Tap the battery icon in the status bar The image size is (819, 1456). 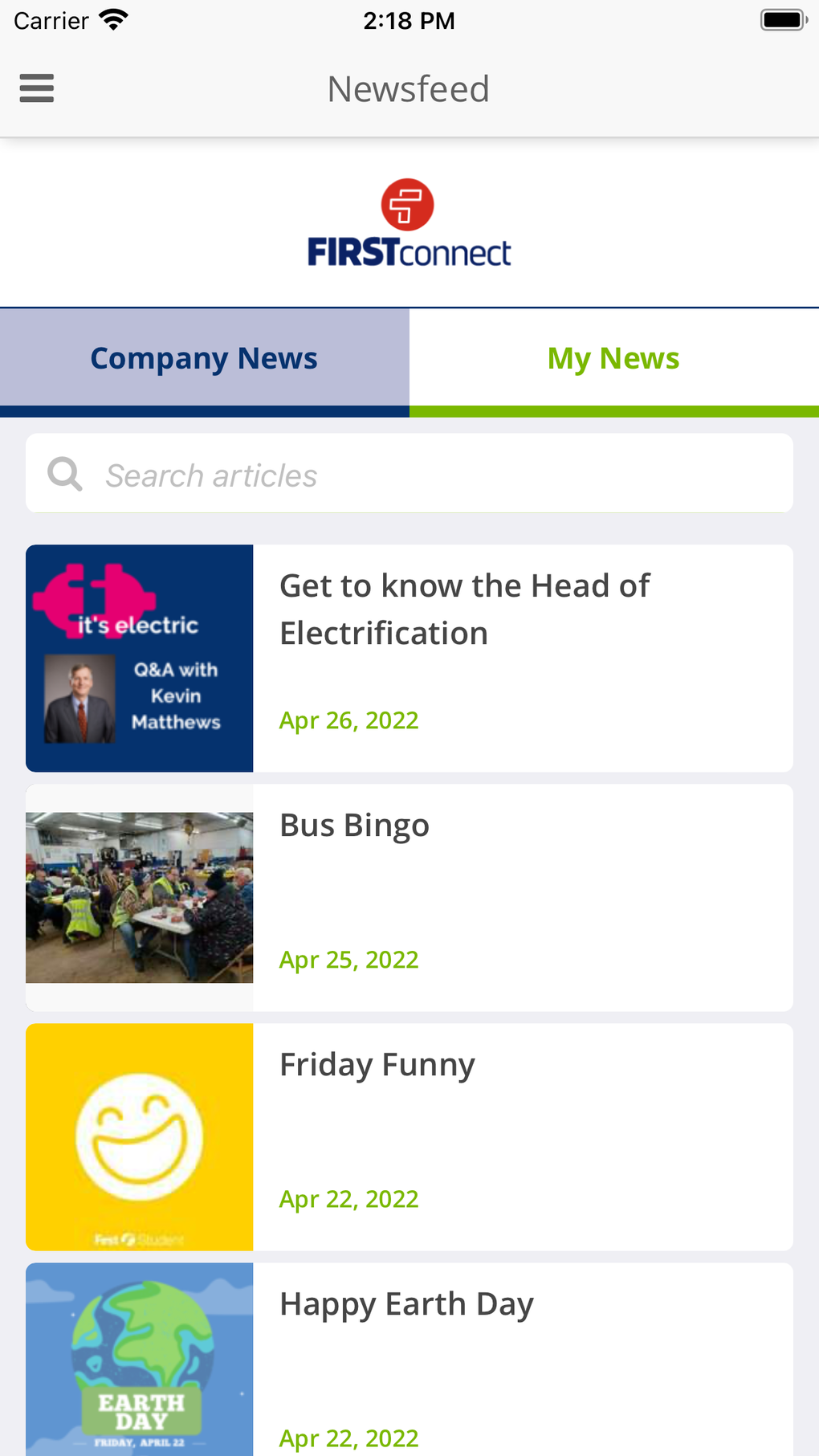pos(782,18)
